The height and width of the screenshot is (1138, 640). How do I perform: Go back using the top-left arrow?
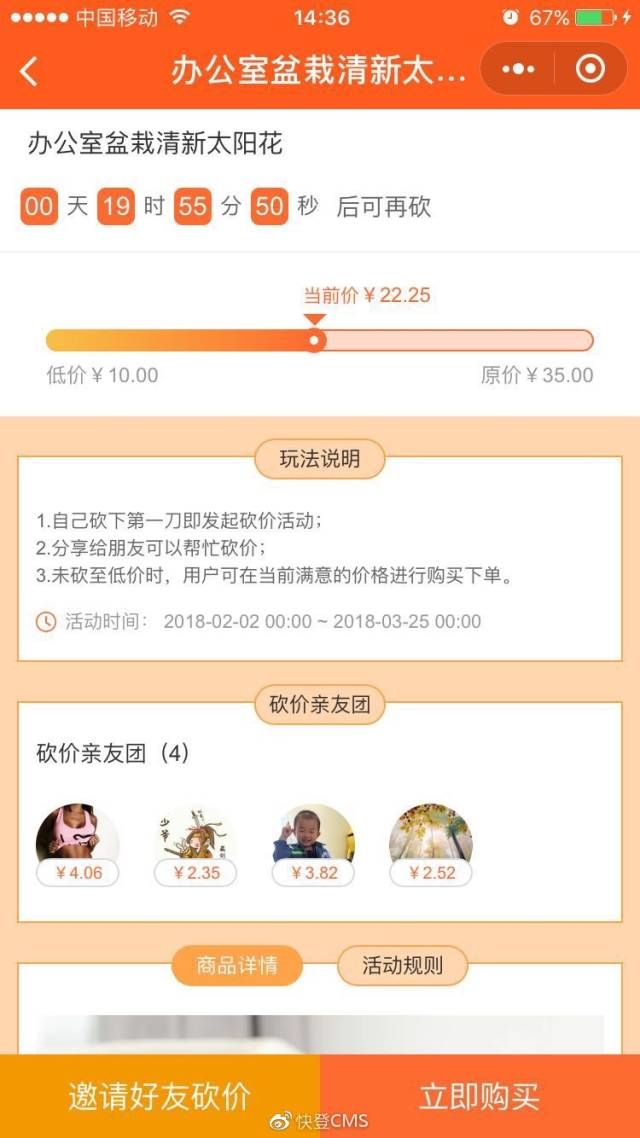[28, 71]
